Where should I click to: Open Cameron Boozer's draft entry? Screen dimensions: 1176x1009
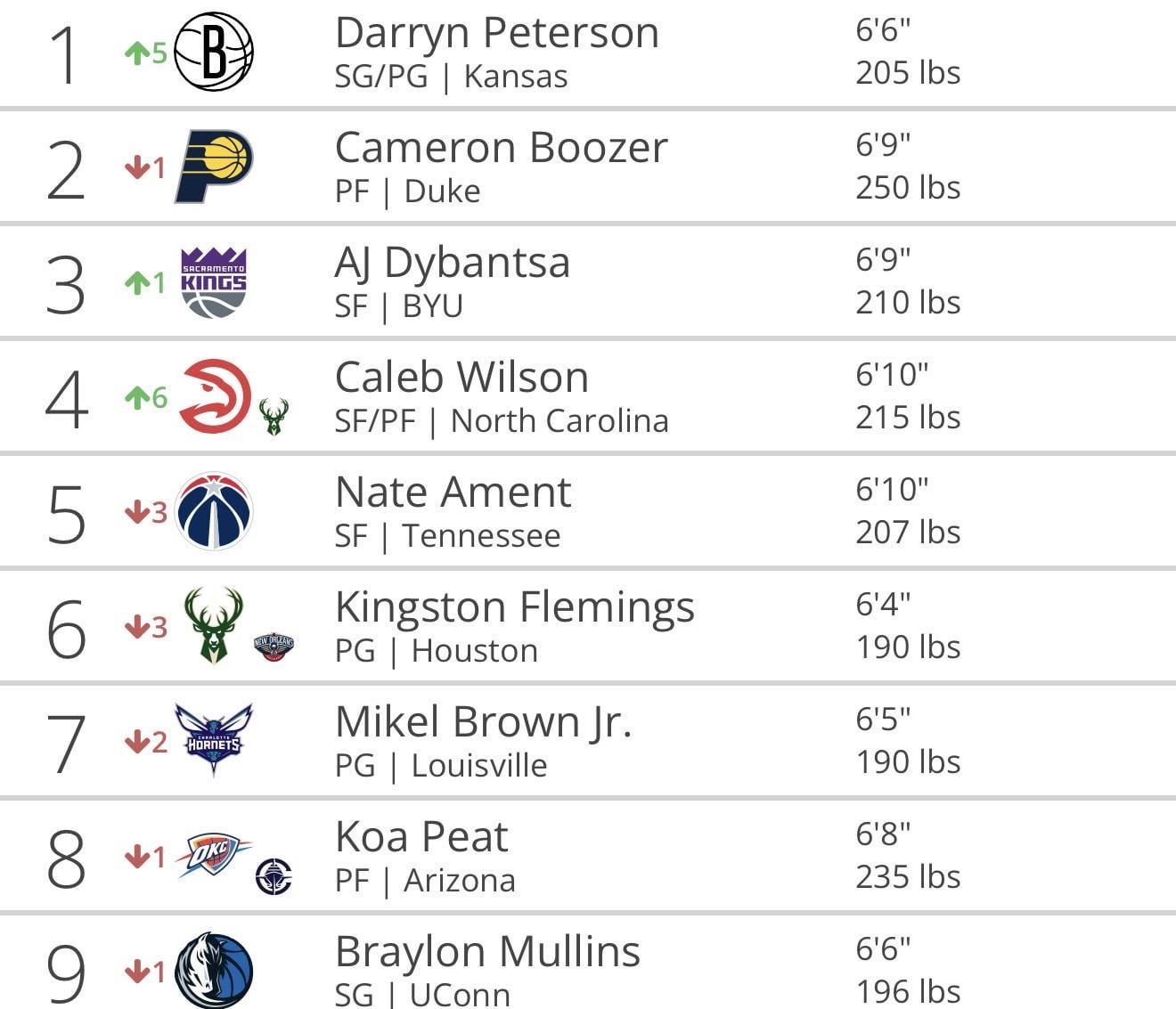tap(501, 148)
